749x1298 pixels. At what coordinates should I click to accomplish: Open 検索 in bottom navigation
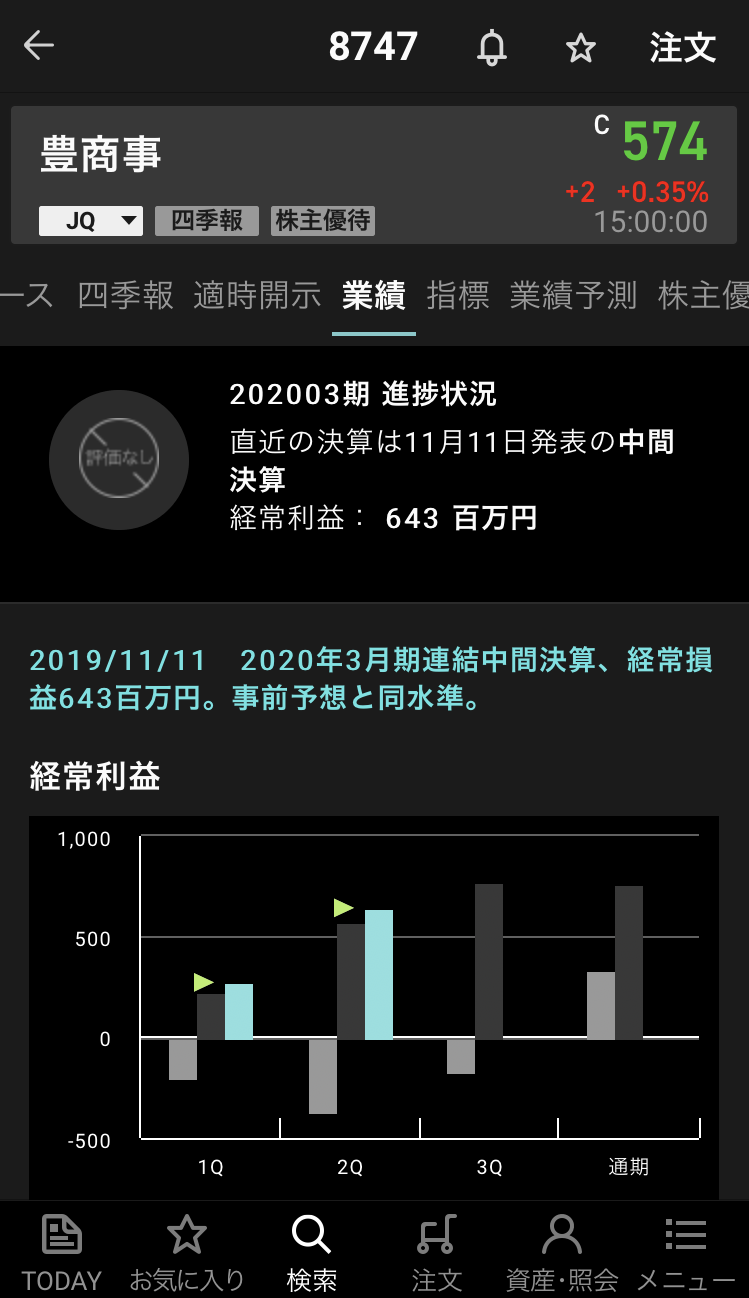tap(311, 1250)
